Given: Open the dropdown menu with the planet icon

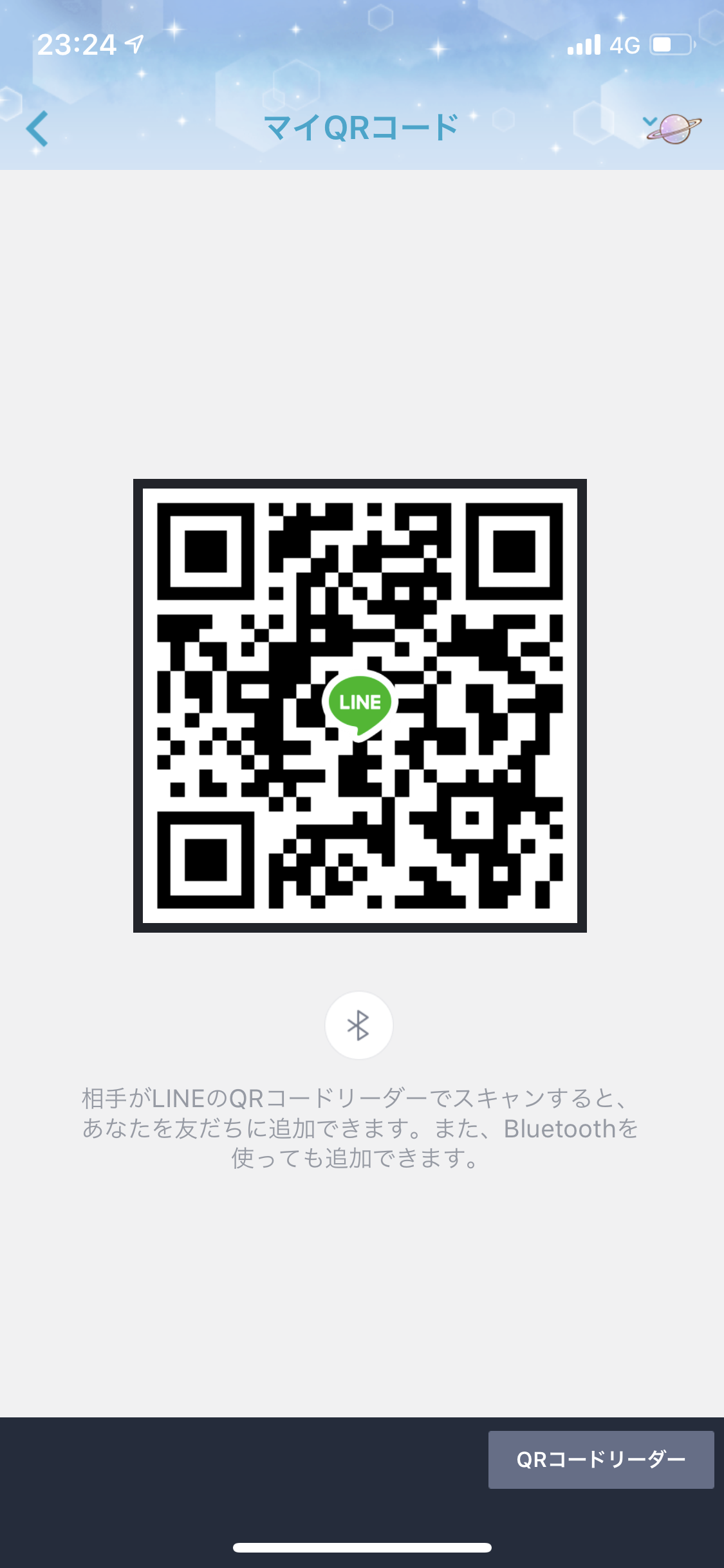Looking at the screenshot, I should coord(671,128).
